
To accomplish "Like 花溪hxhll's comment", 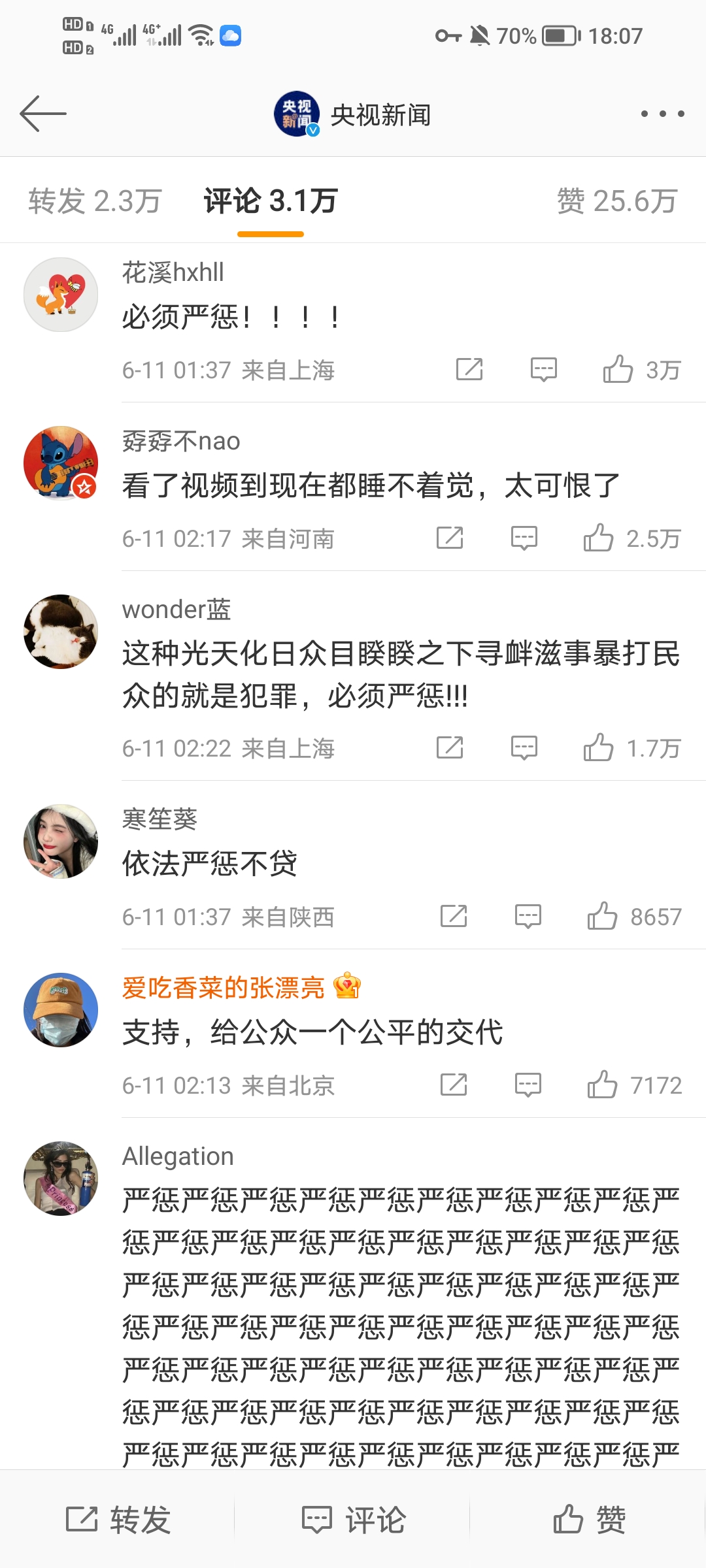I will [618, 369].
